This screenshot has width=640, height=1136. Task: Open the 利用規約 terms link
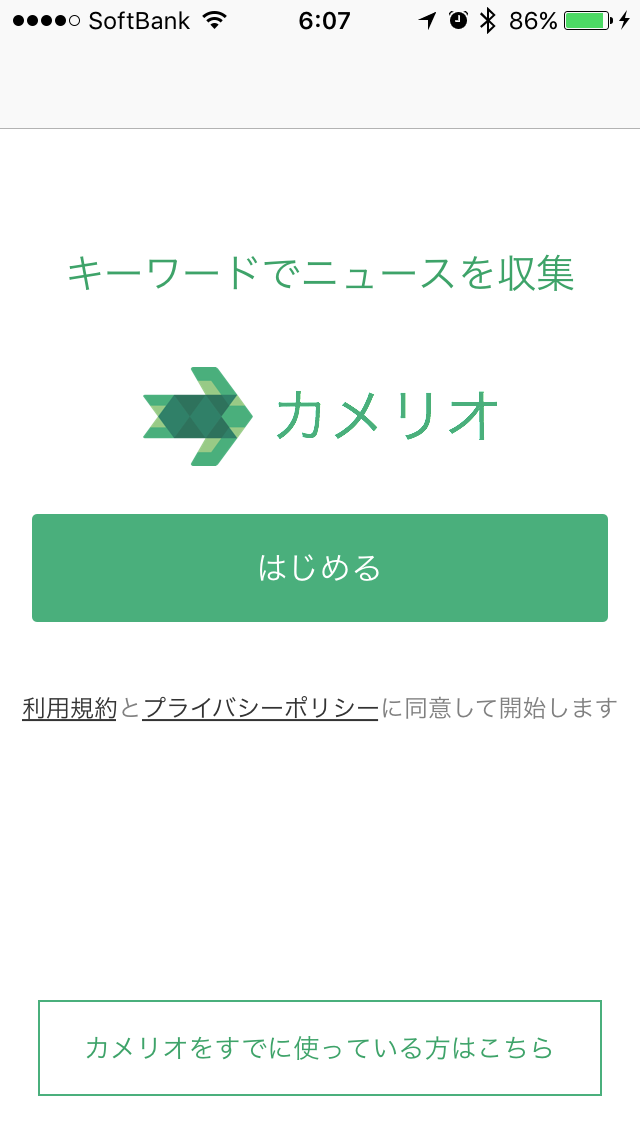click(70, 707)
